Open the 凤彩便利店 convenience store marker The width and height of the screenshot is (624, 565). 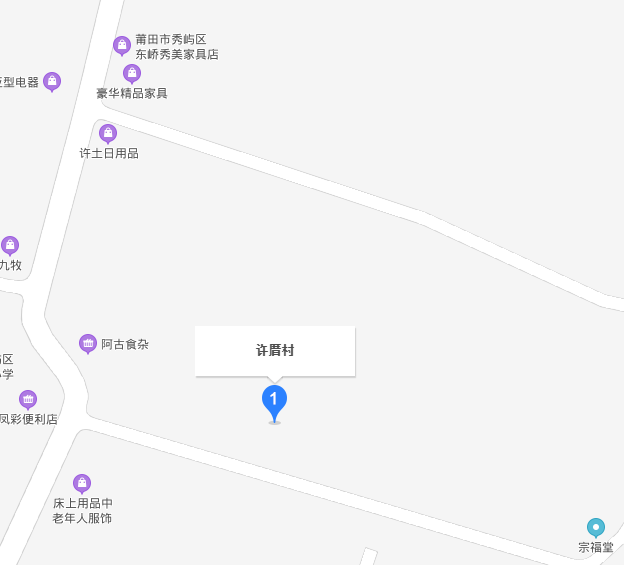click(28, 399)
